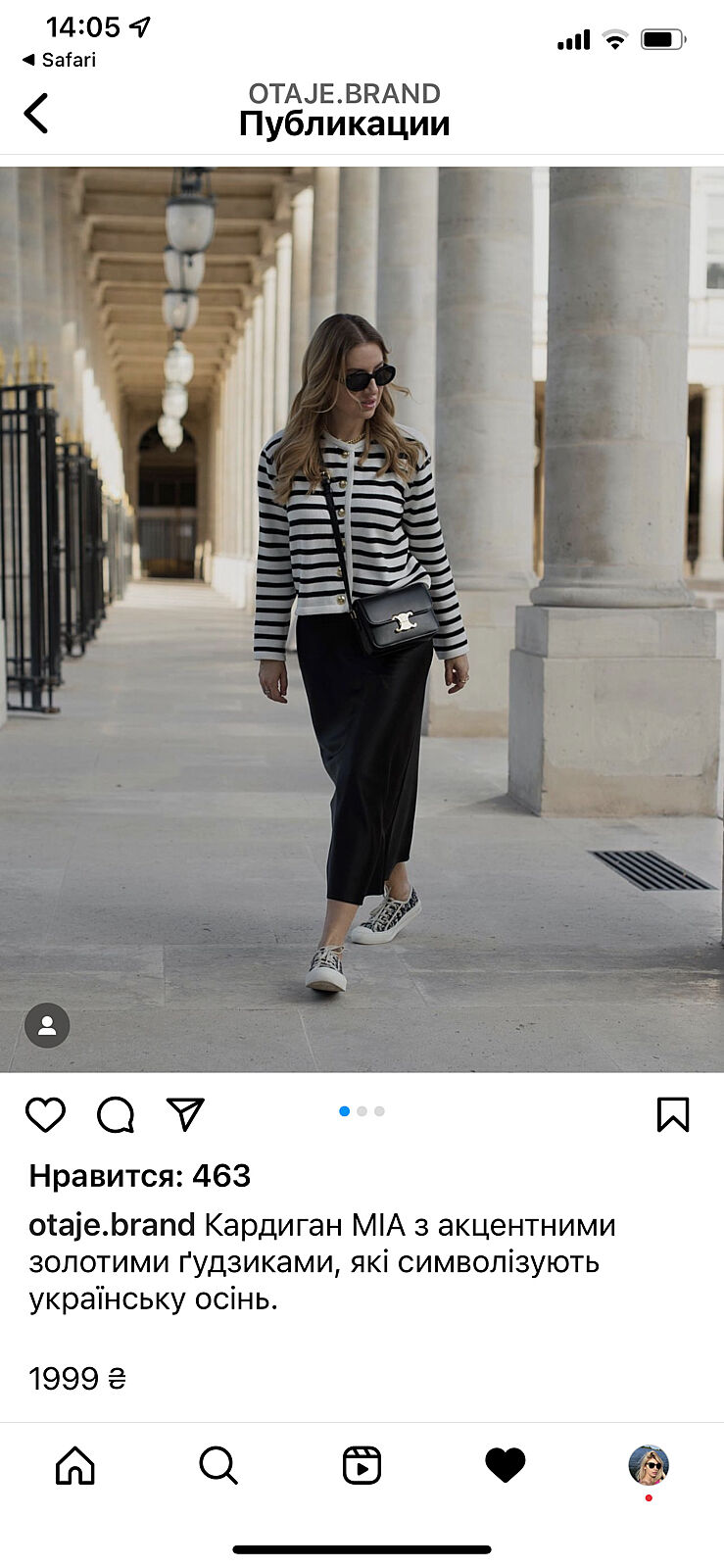The height and width of the screenshot is (1568, 724).
Task: Like the otaje.brand cardigan post
Action: point(45,1114)
